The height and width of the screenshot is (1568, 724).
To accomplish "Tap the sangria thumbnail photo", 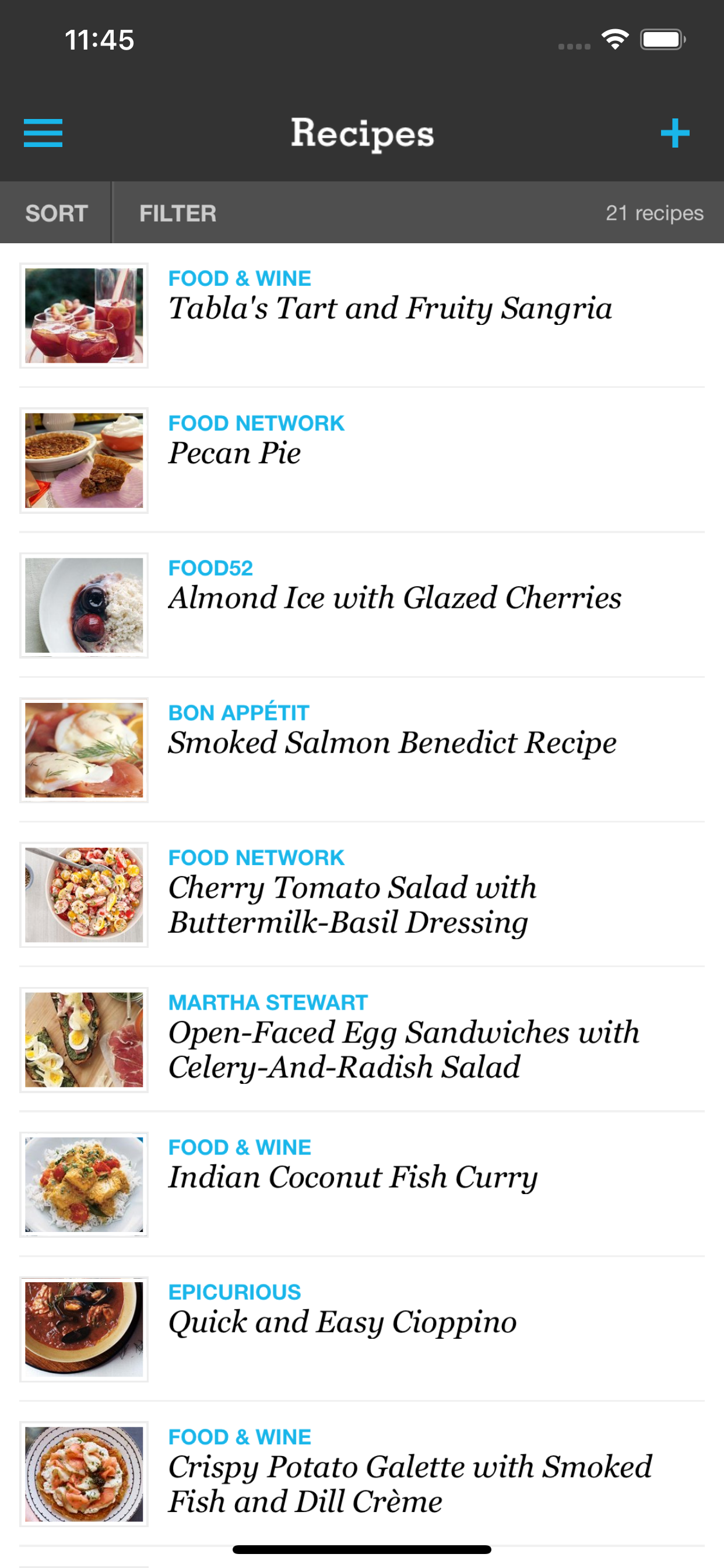I will pyautogui.click(x=84, y=314).
